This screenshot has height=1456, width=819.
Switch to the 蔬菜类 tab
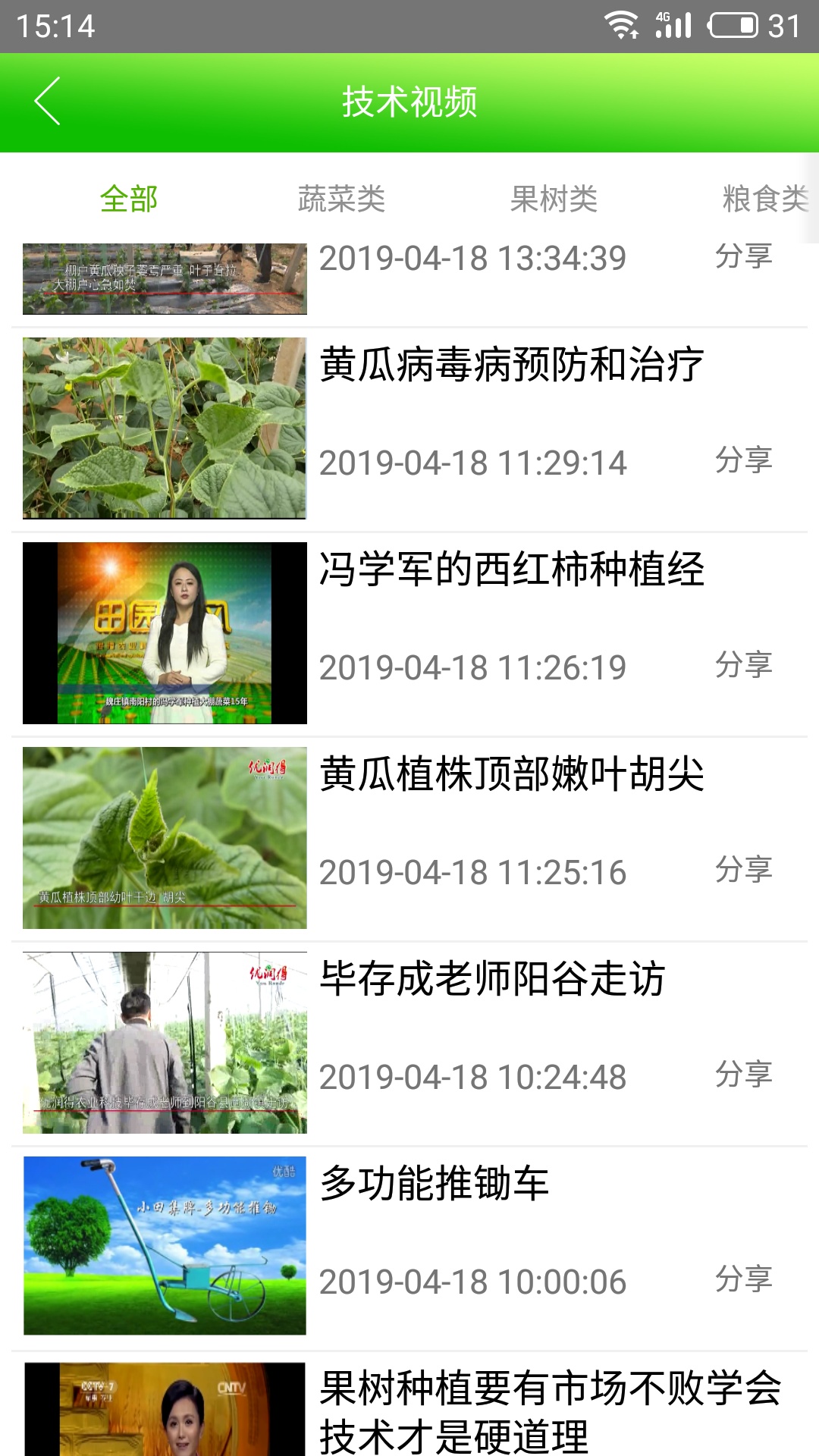(341, 199)
